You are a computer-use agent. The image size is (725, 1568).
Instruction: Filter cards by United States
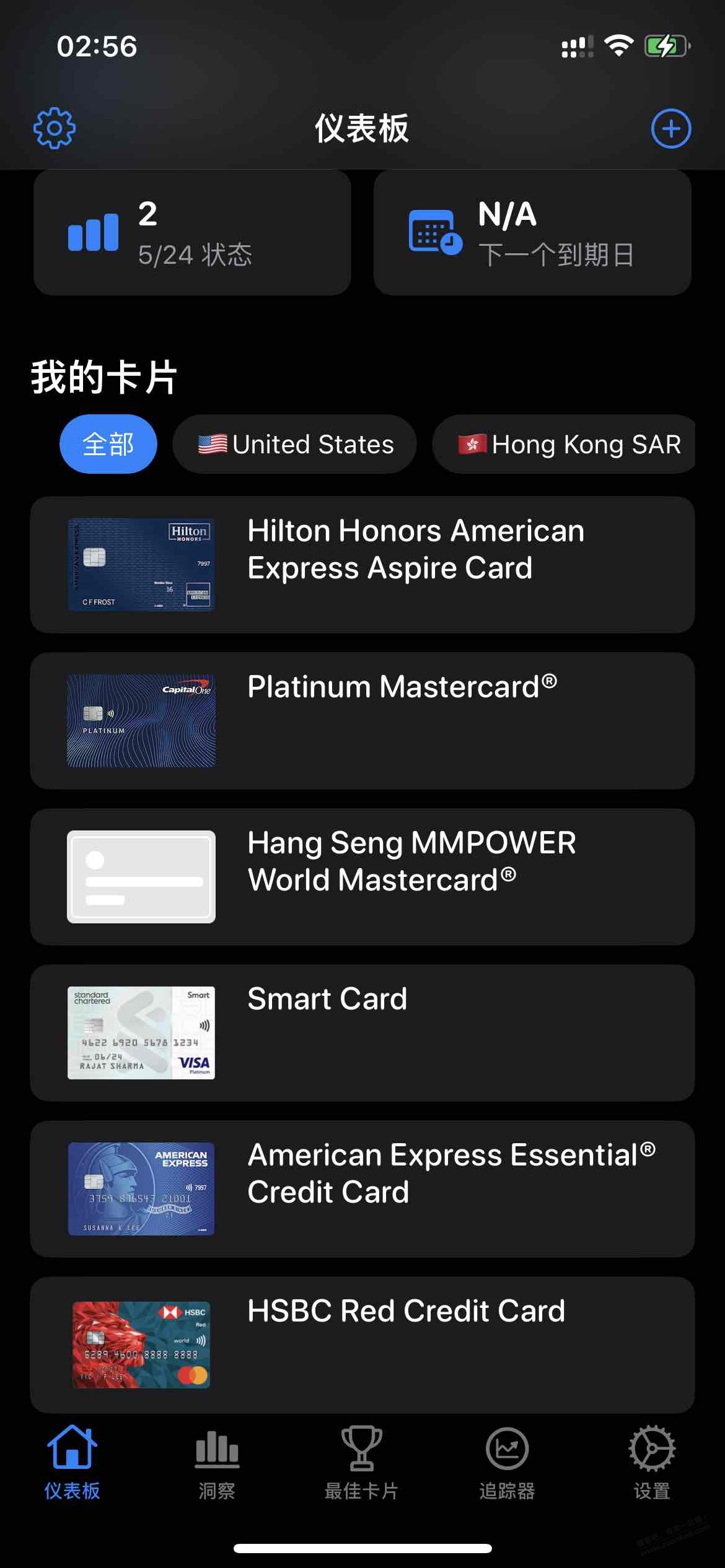[295, 444]
